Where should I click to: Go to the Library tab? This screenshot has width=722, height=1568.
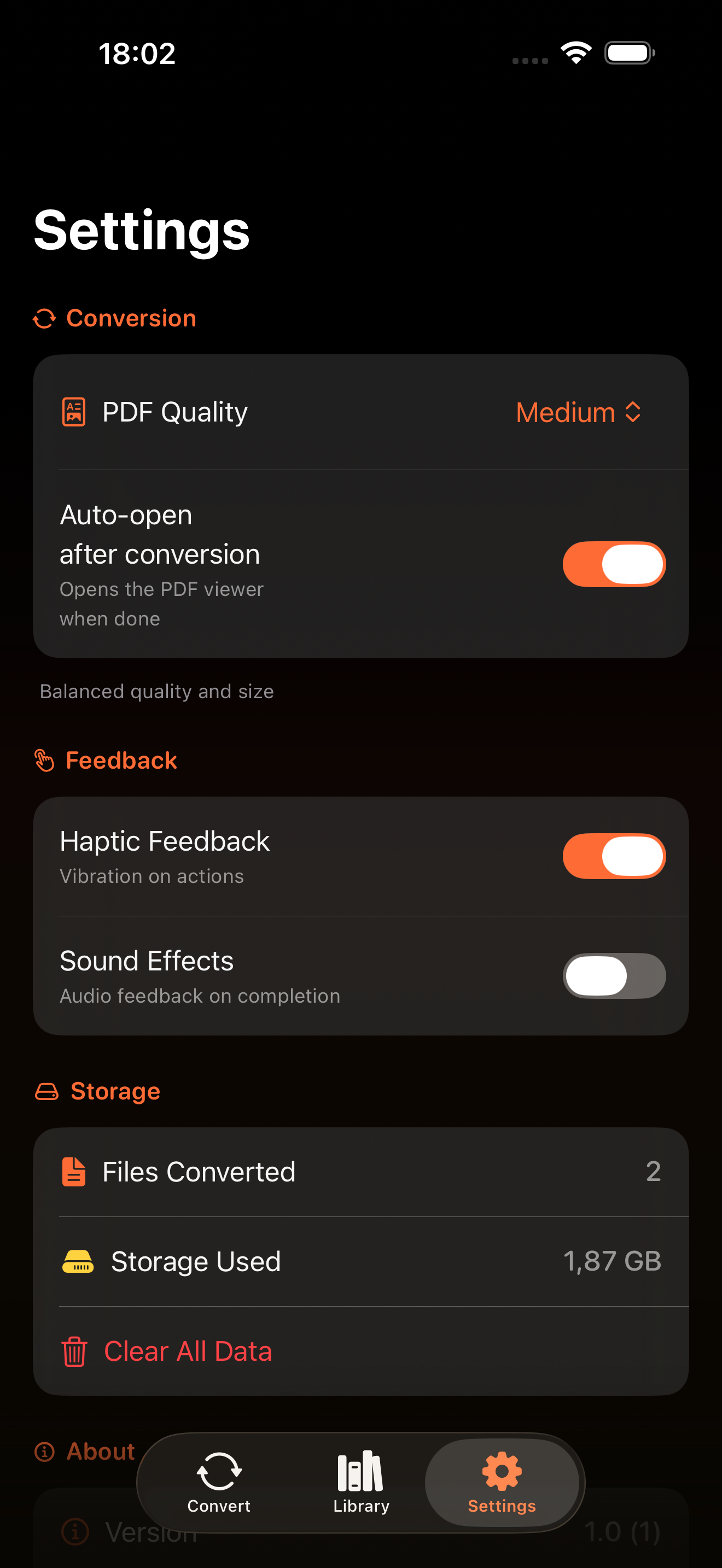pyautogui.click(x=361, y=1482)
